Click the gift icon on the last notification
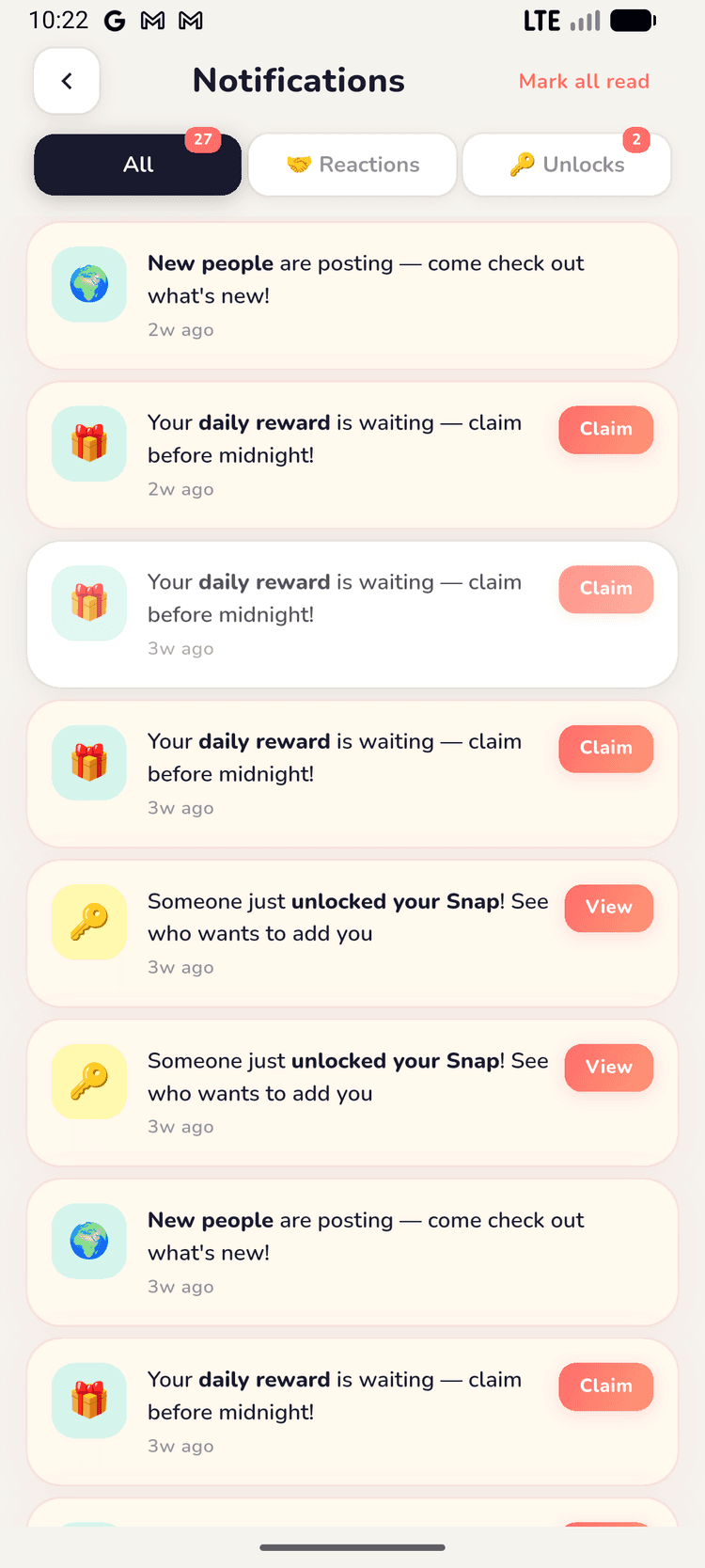 [88, 1400]
